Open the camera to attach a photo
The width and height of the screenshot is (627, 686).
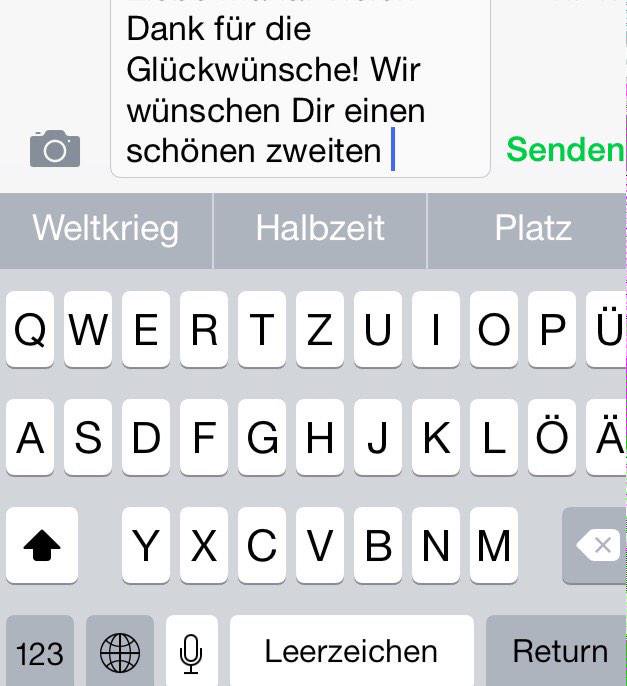(54, 150)
